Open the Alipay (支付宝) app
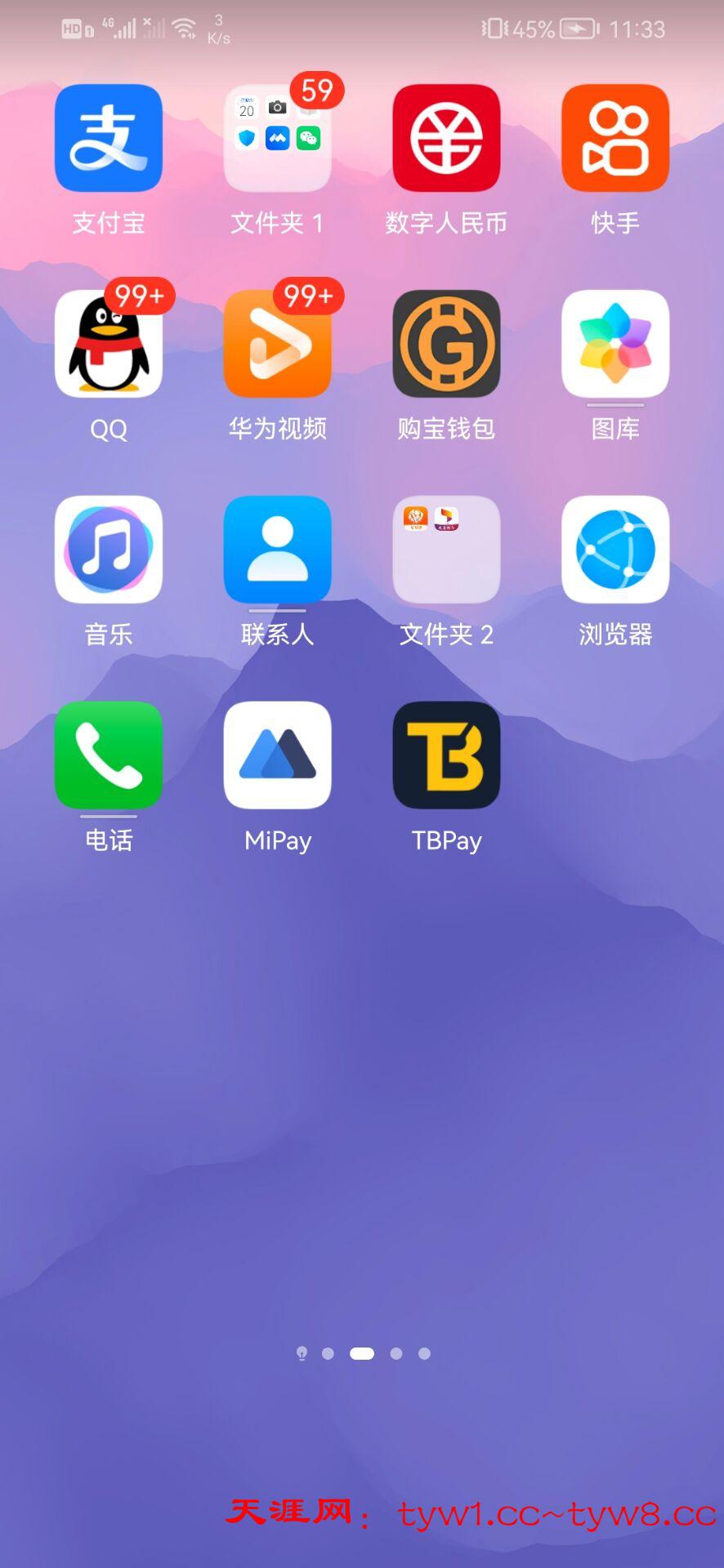 point(109,138)
